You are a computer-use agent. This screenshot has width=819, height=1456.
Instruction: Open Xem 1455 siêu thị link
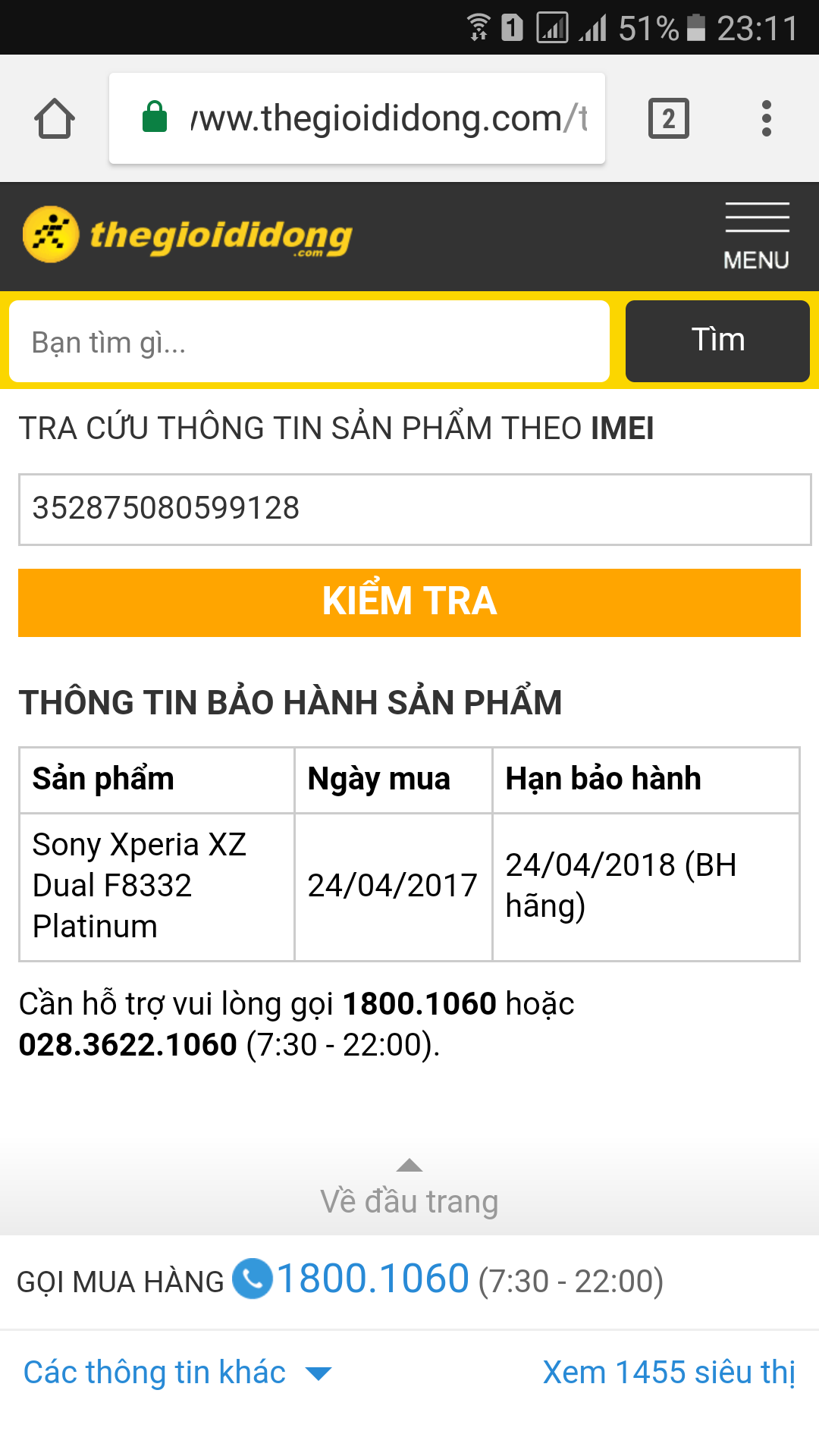click(669, 1373)
